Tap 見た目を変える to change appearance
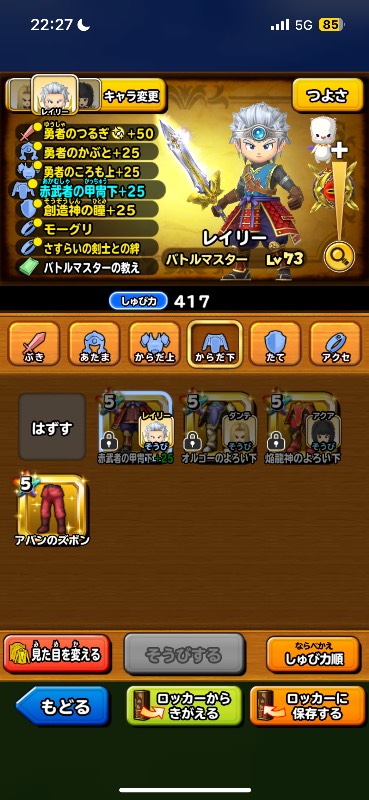Screen dimensions: 369x800 [x=57, y=654]
